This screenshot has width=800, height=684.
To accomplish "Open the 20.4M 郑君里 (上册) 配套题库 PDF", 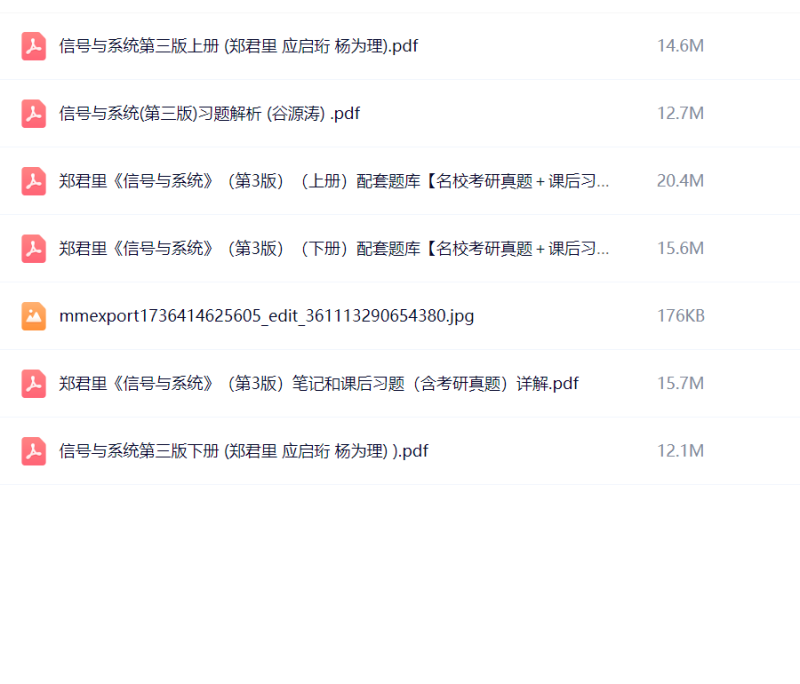I will coord(334,181).
